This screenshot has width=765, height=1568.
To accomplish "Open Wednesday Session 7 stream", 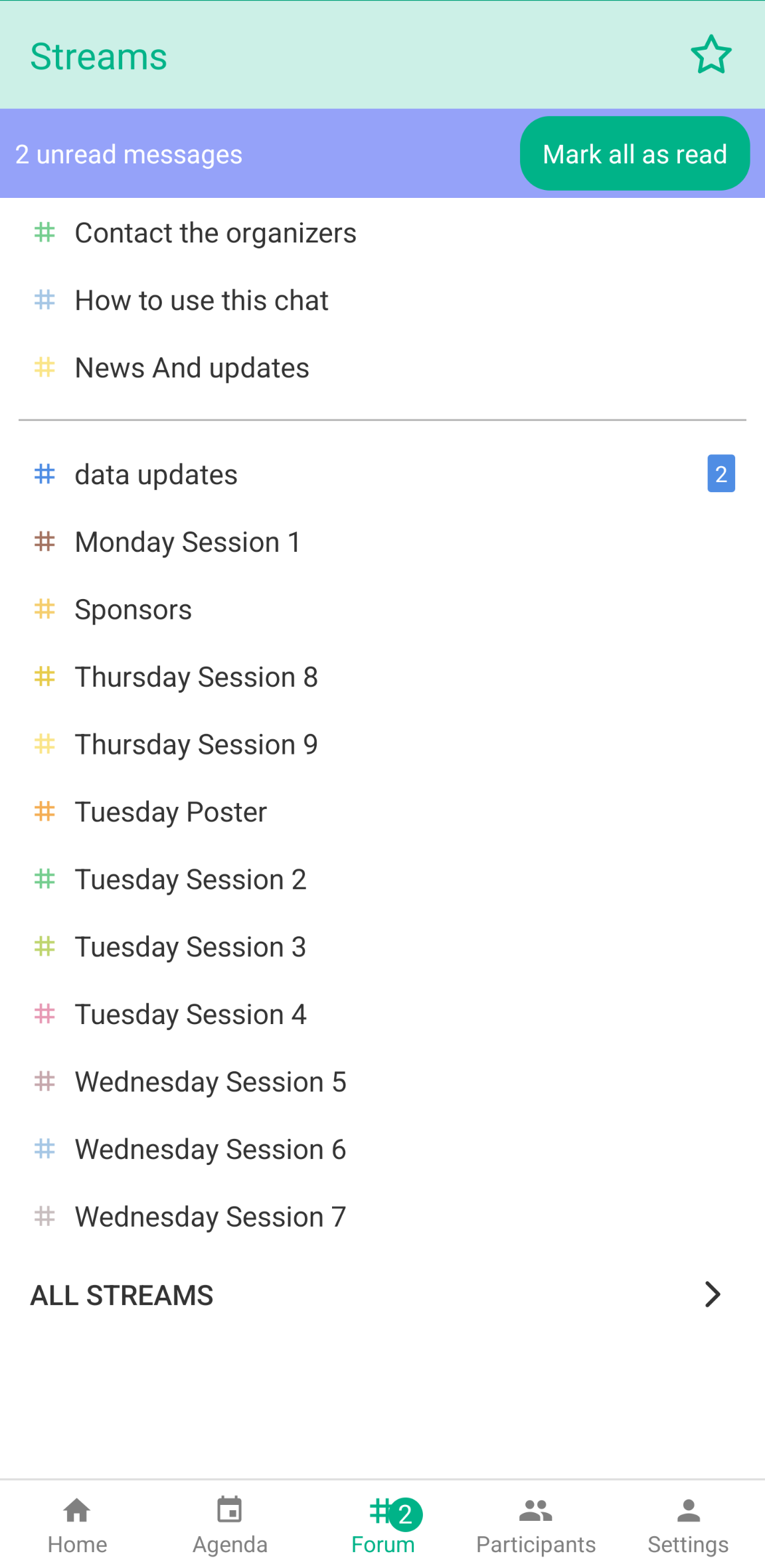I will pyautogui.click(x=210, y=1217).
